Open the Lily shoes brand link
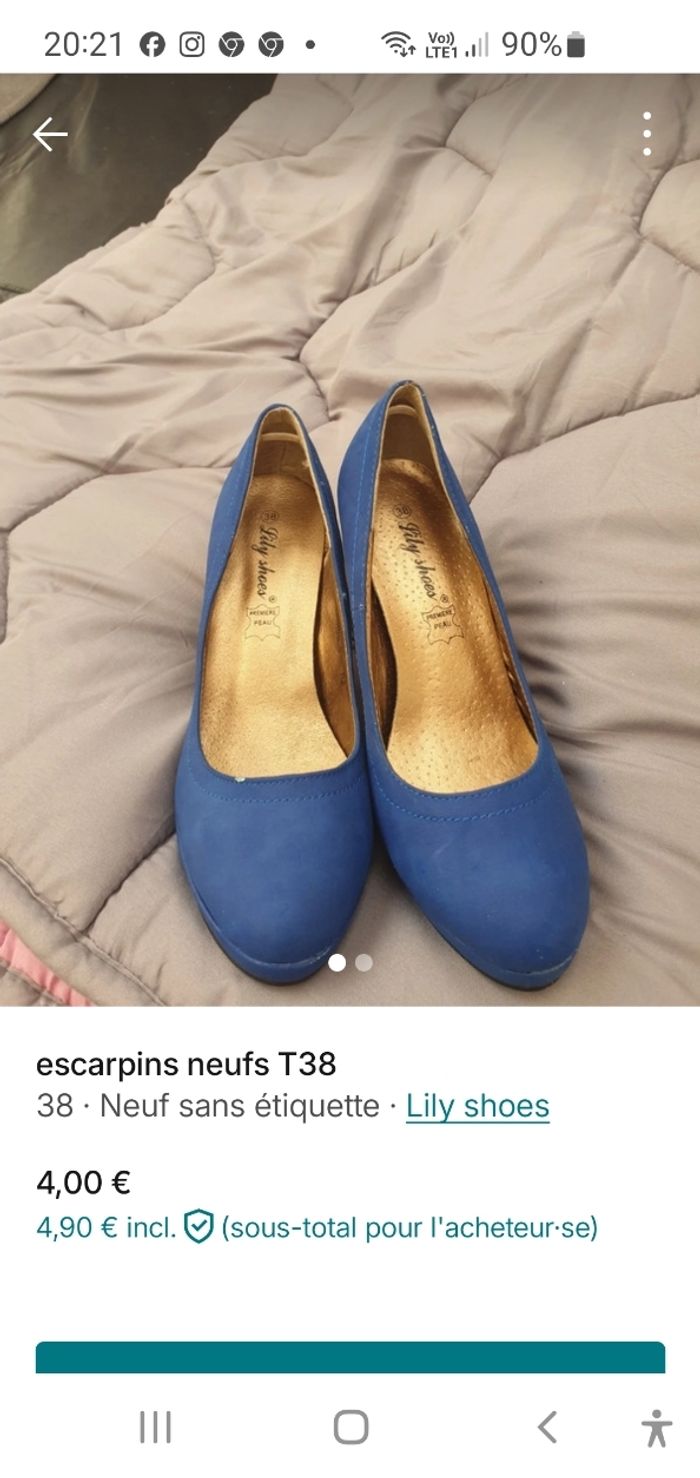The width and height of the screenshot is (700, 1478). coord(477,1106)
